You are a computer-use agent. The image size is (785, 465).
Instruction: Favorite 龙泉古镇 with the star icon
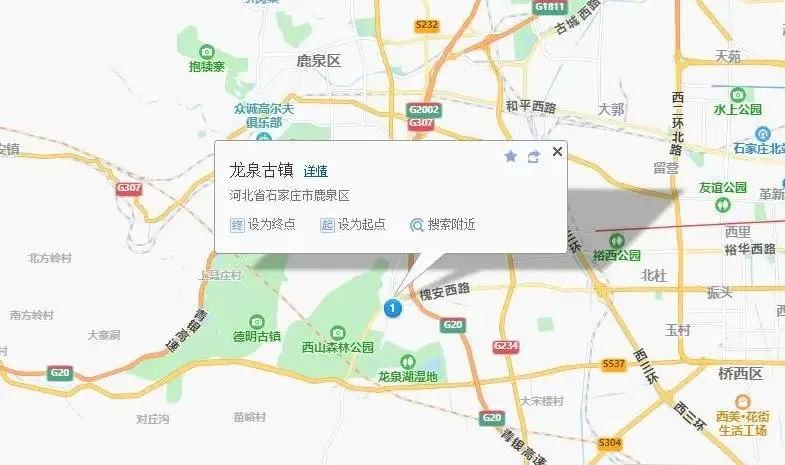point(510,156)
